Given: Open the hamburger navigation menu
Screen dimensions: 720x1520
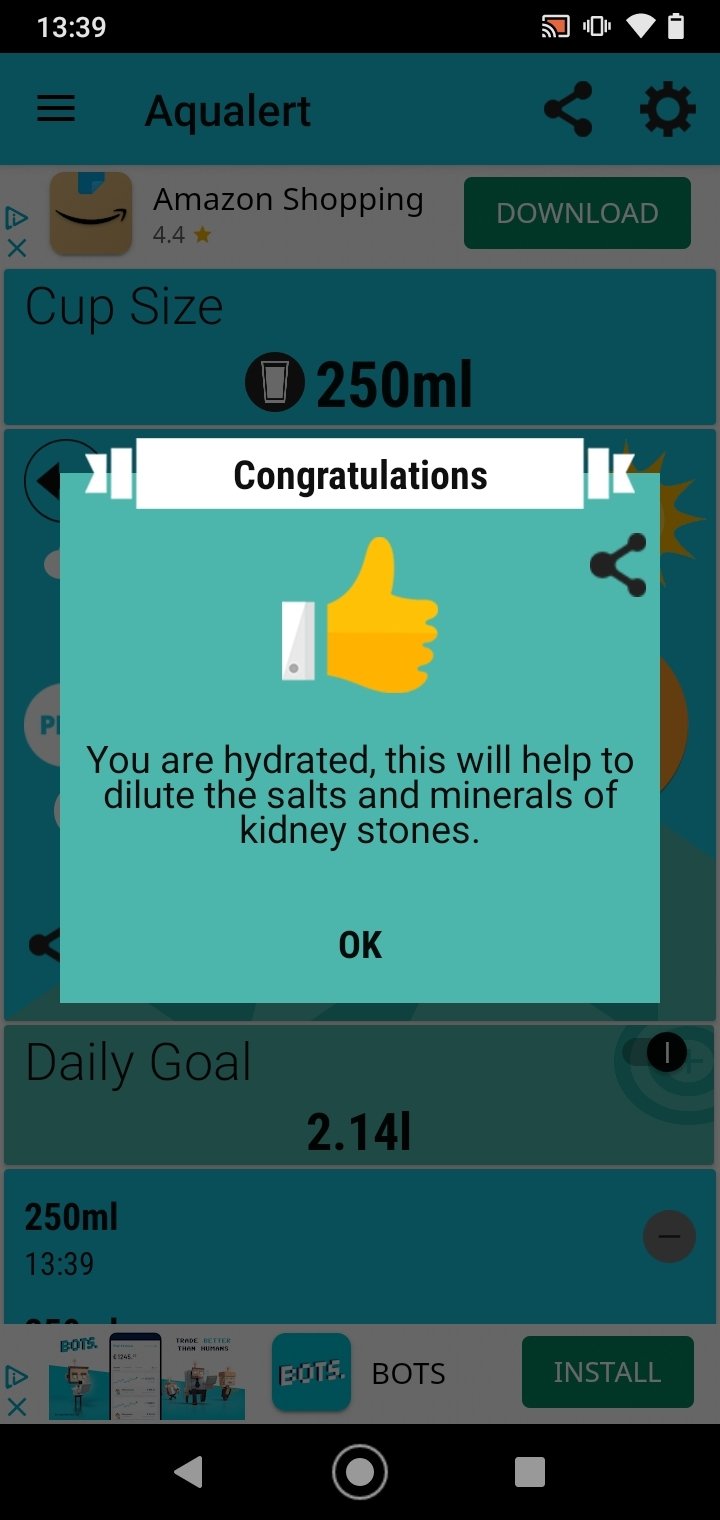Looking at the screenshot, I should click(56, 109).
